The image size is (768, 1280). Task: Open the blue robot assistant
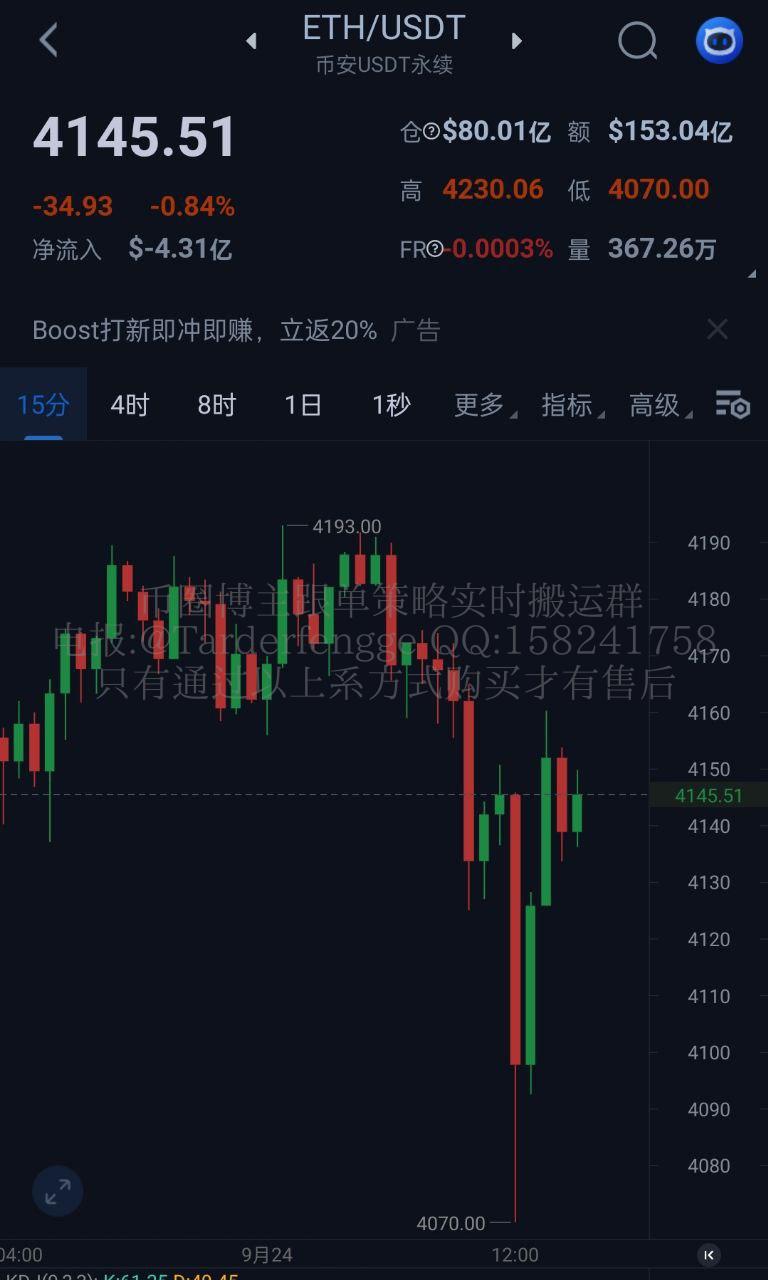pyautogui.click(x=719, y=41)
